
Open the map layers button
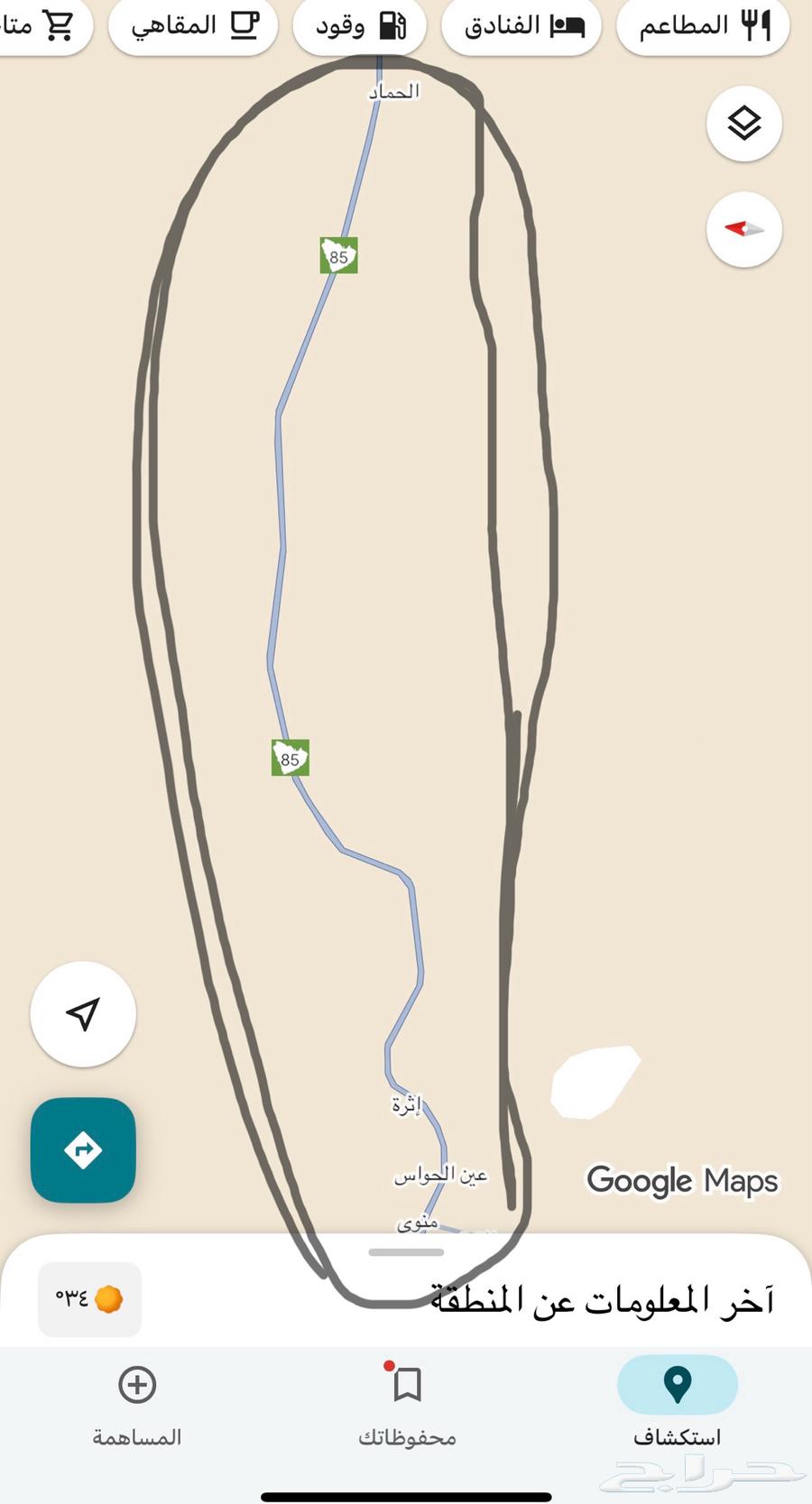[743, 124]
